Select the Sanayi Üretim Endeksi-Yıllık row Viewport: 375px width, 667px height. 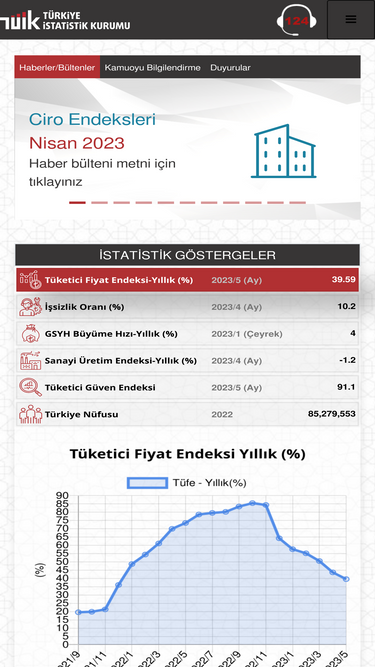(188, 360)
